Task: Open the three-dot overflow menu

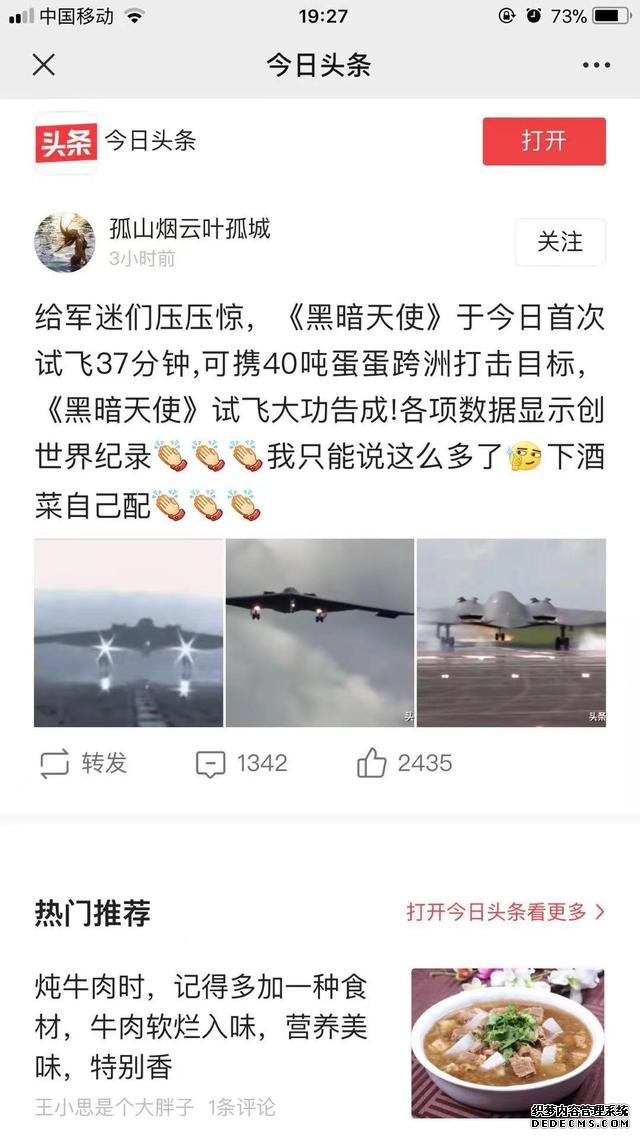Action: click(596, 66)
